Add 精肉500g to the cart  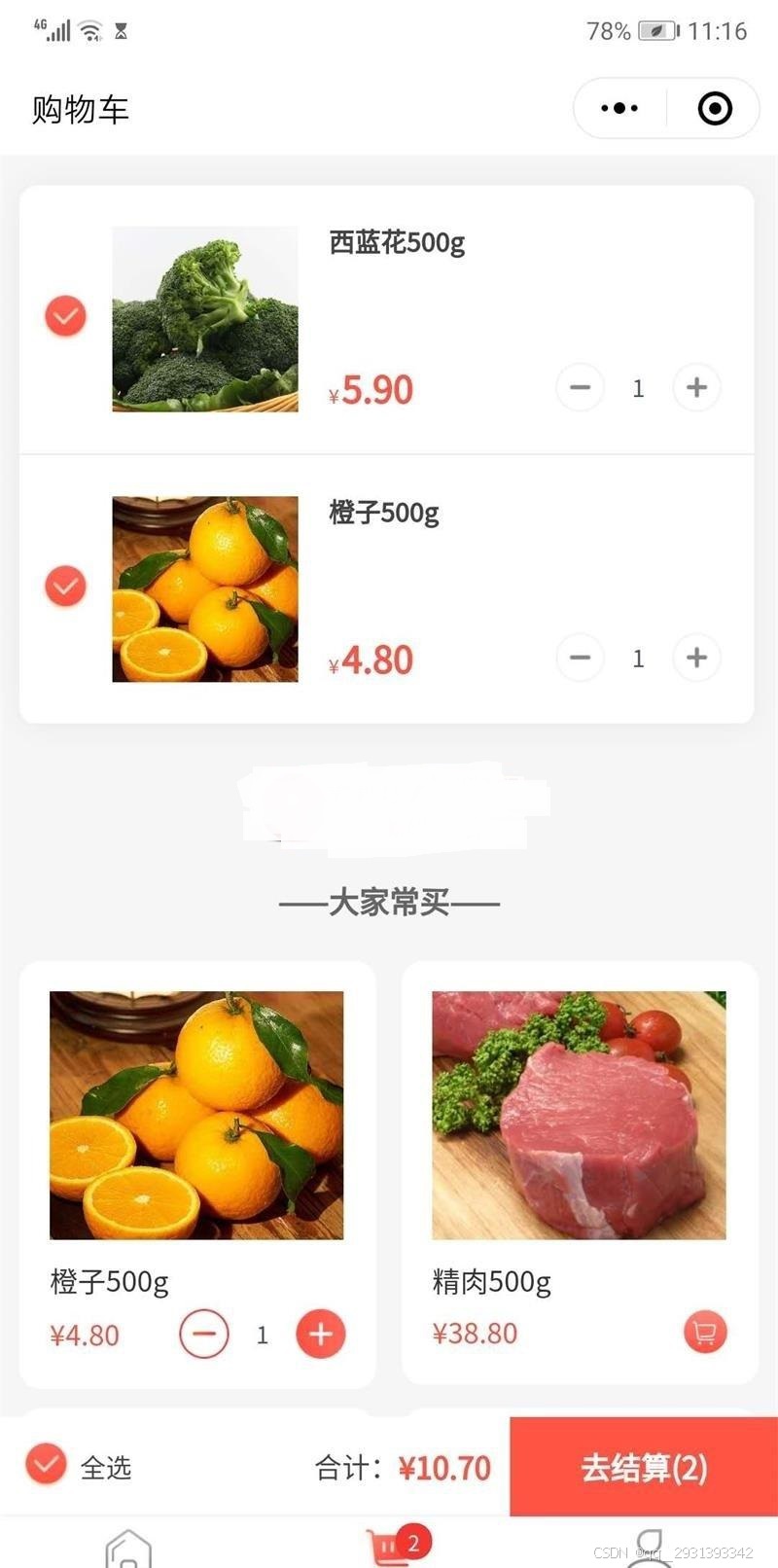click(x=705, y=1332)
